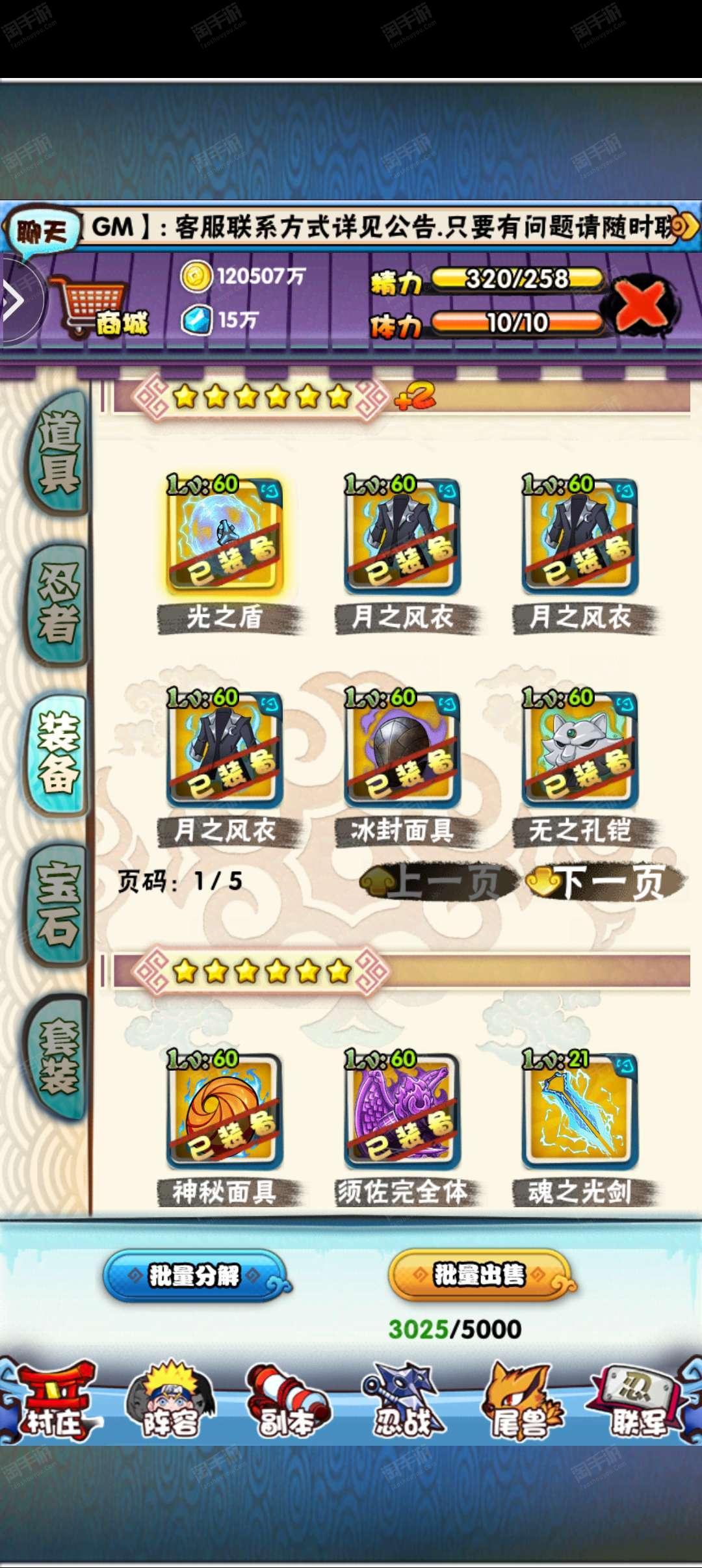702x1568 pixels.
Task: Switch to the 套装 tab
Action: pyautogui.click(x=57, y=1056)
